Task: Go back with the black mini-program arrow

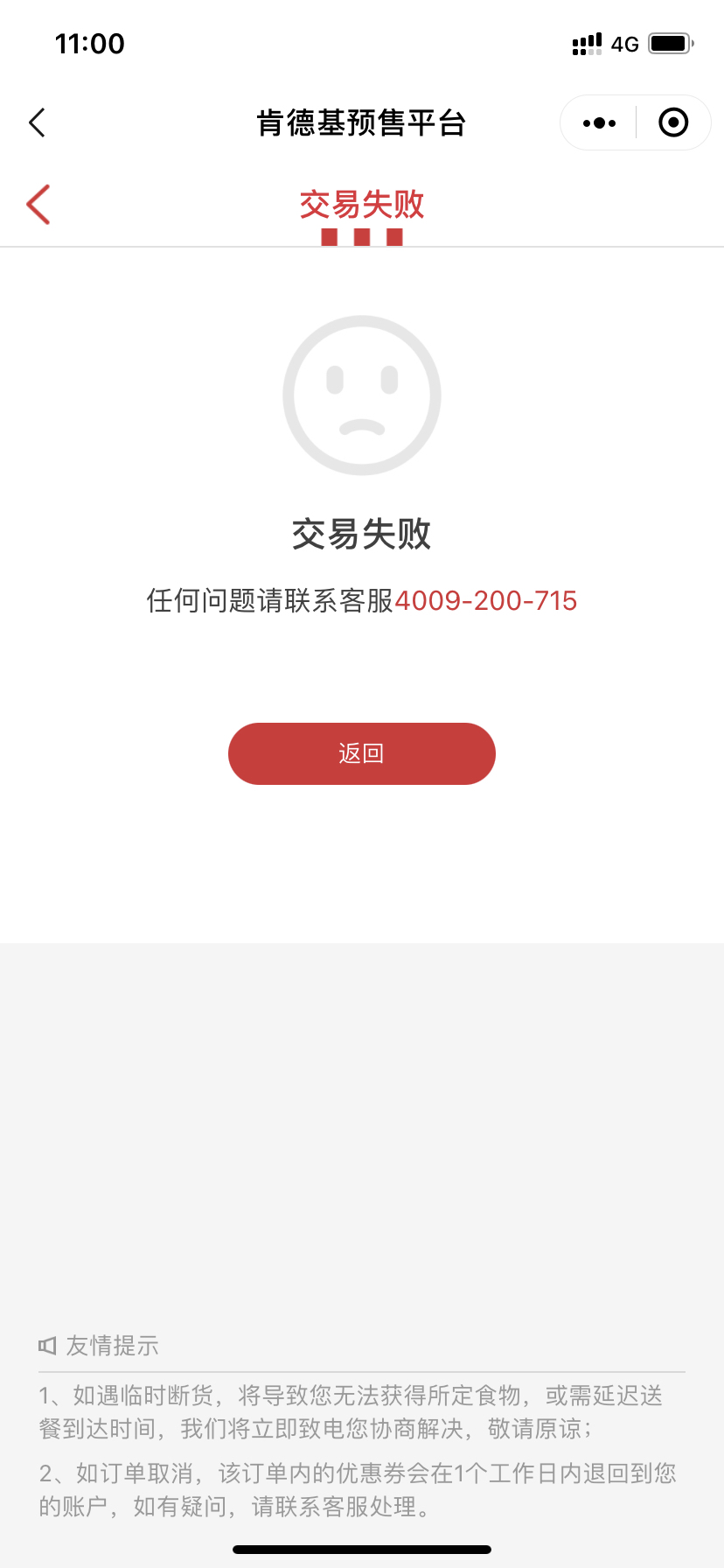Action: [x=37, y=122]
